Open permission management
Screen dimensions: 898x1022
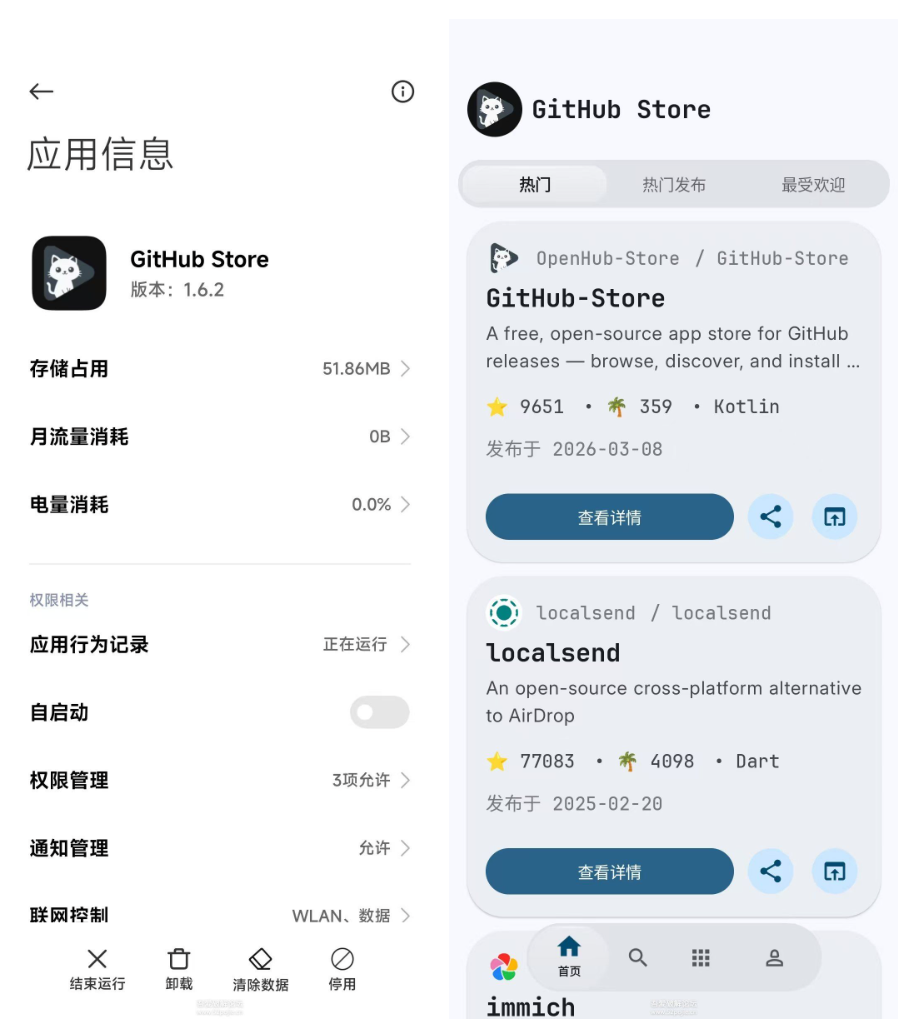pos(220,781)
